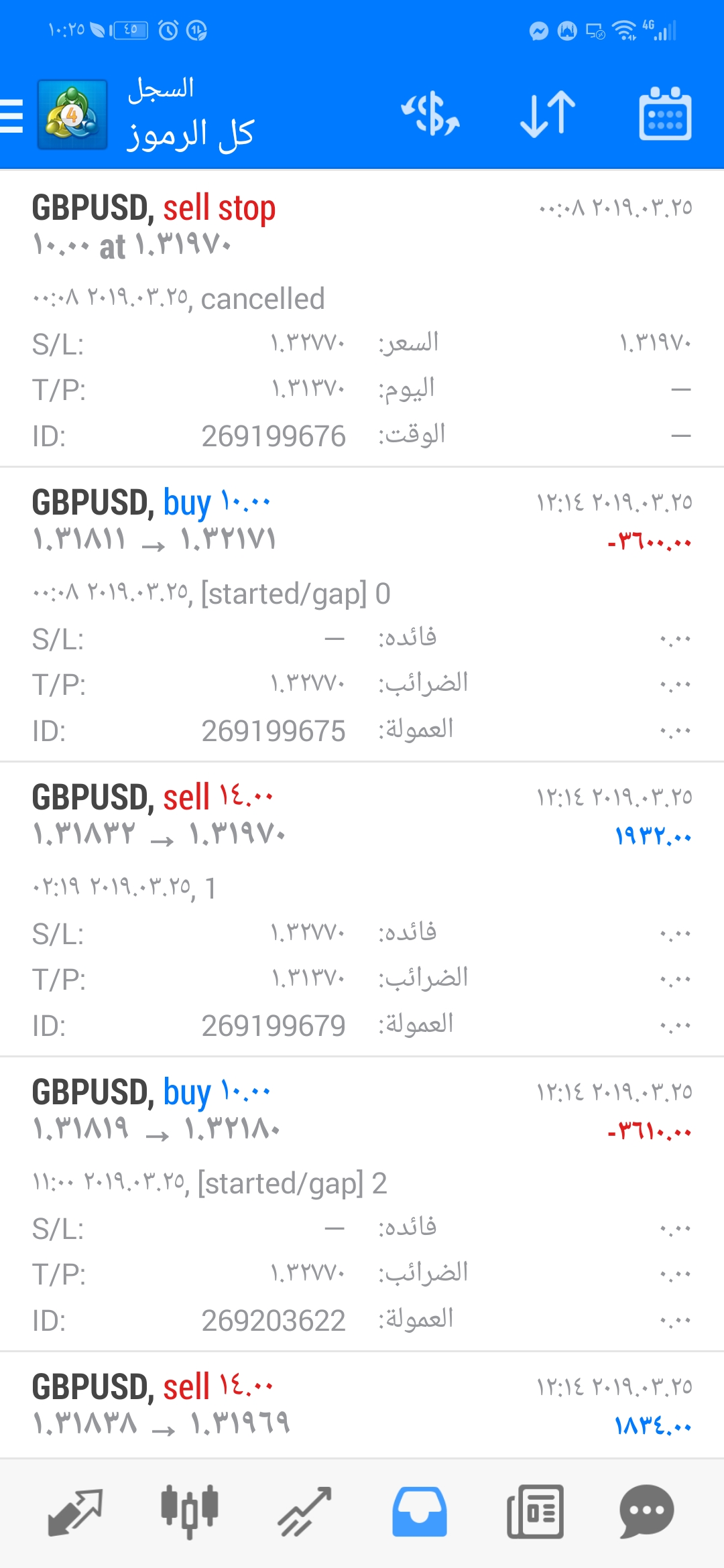Open the cancelled GBPUSD sell stop order
This screenshot has height=1568, width=724.
coord(362,319)
